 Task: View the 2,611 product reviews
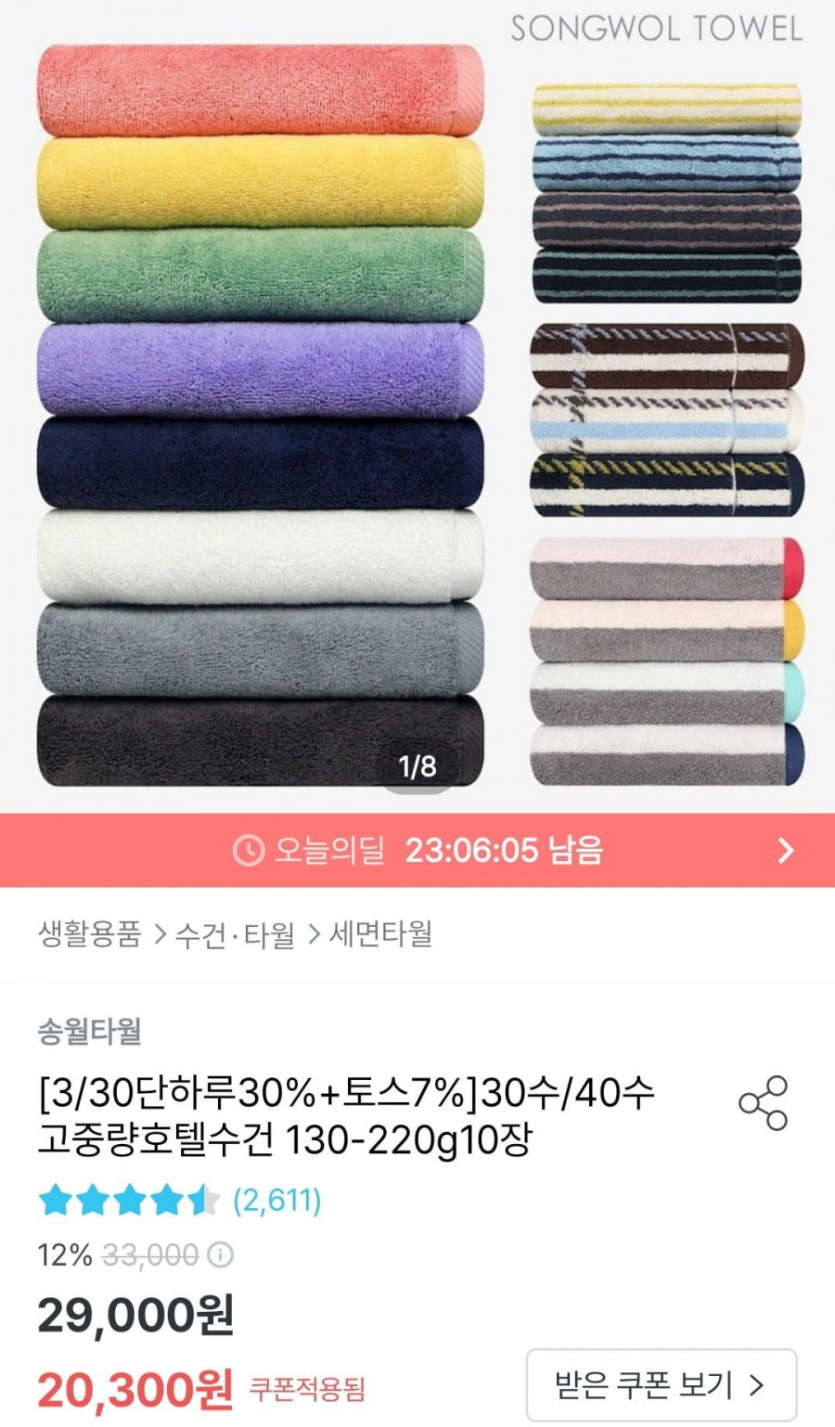[277, 1200]
